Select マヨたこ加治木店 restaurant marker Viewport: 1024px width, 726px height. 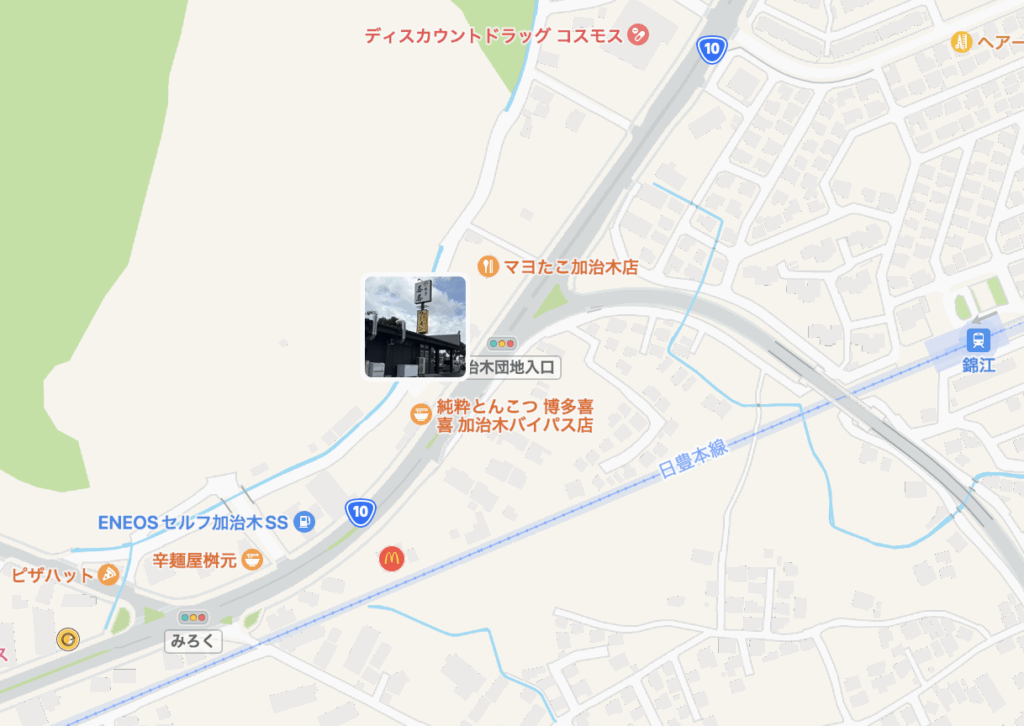point(488,266)
